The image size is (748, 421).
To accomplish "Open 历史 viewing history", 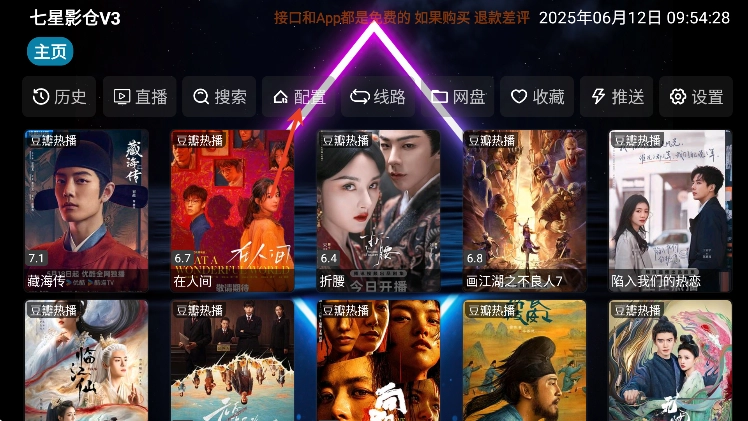I will [59, 97].
